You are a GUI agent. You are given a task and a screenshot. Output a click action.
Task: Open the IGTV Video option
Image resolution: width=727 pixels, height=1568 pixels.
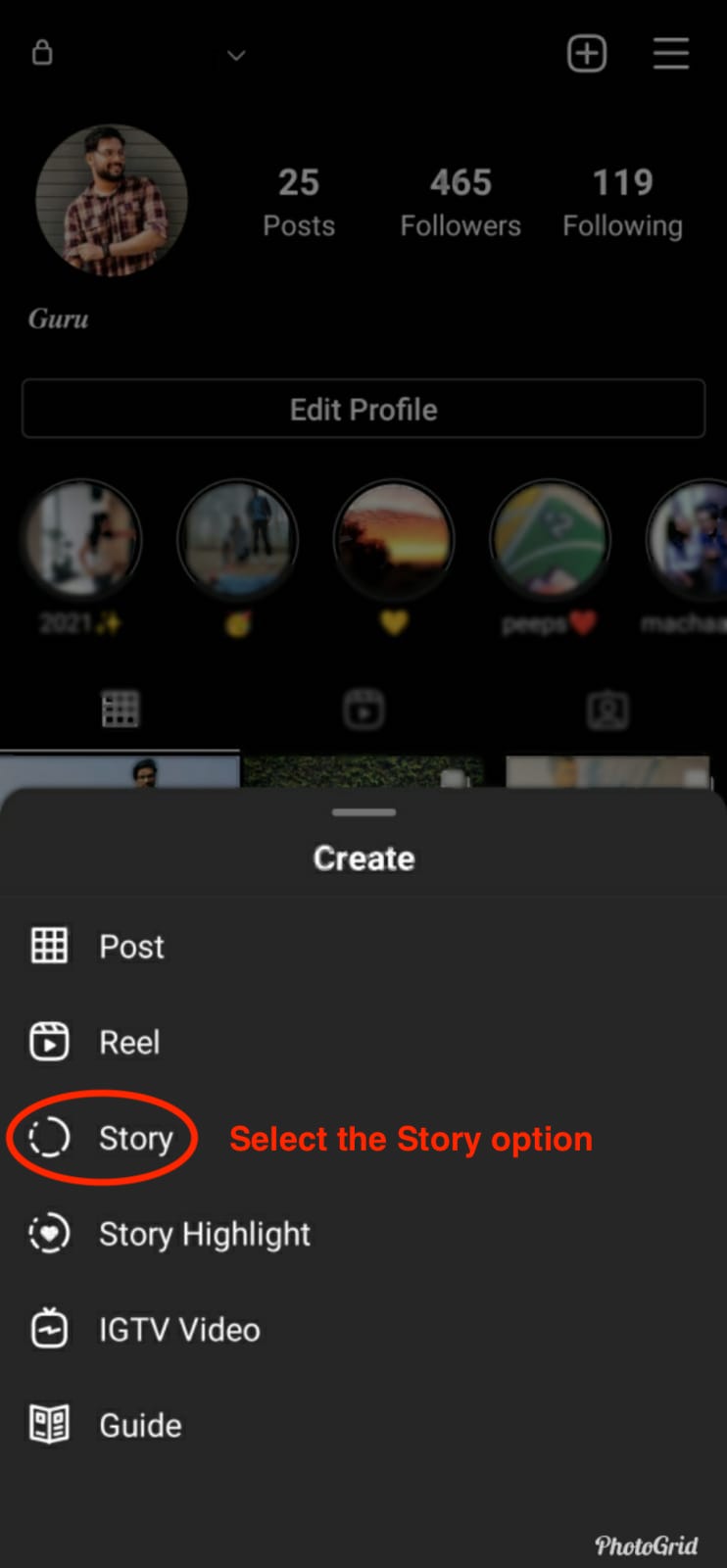49,1328
